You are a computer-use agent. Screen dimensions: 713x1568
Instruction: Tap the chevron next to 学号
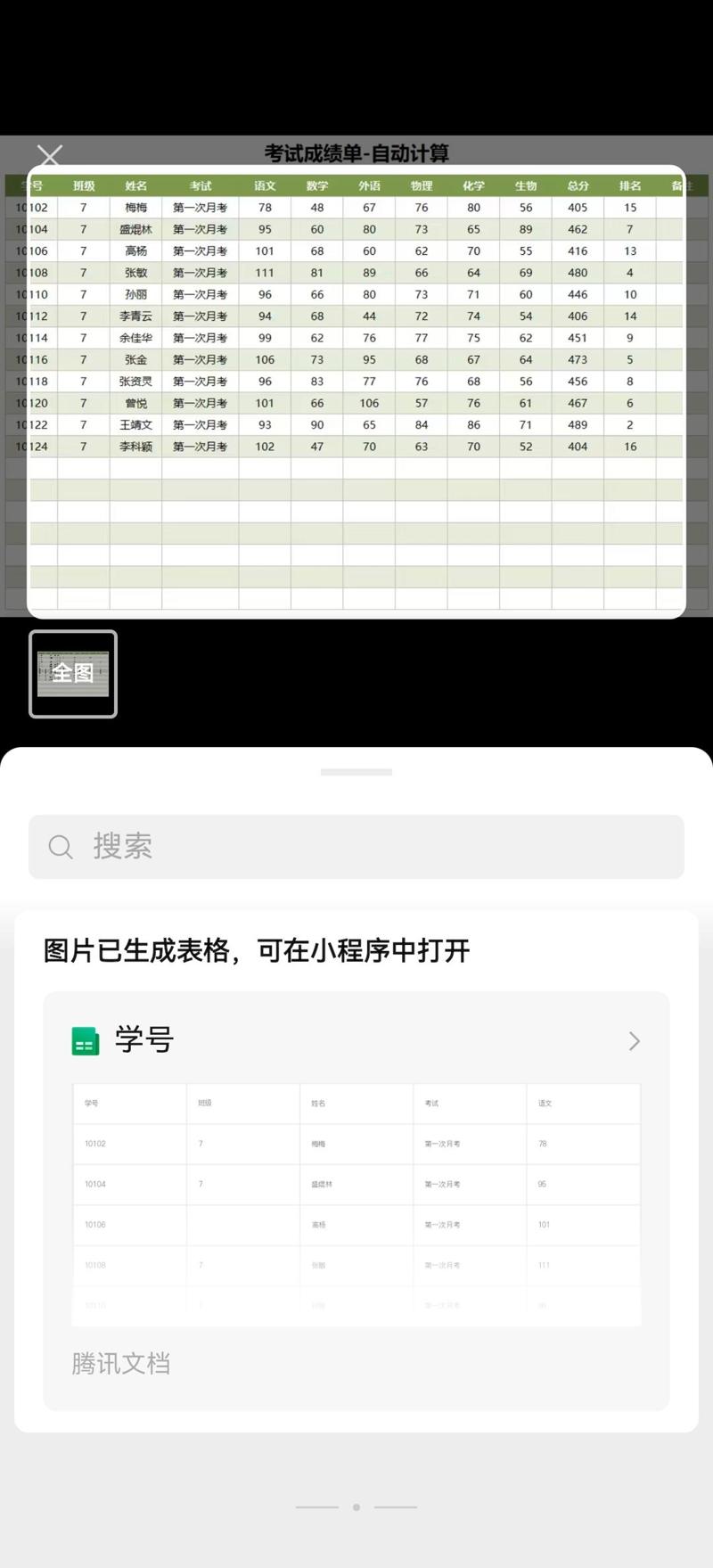click(634, 1040)
